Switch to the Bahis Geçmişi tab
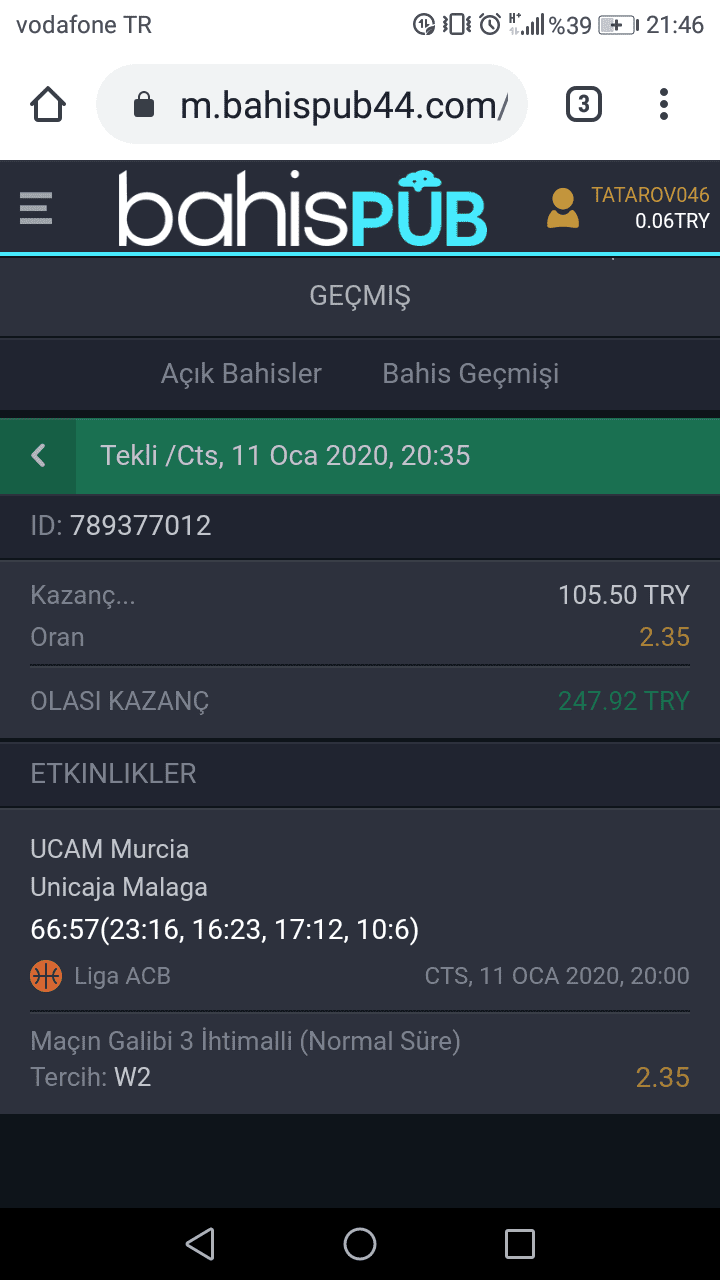Screen dimensions: 720x1280 [x=471, y=374]
